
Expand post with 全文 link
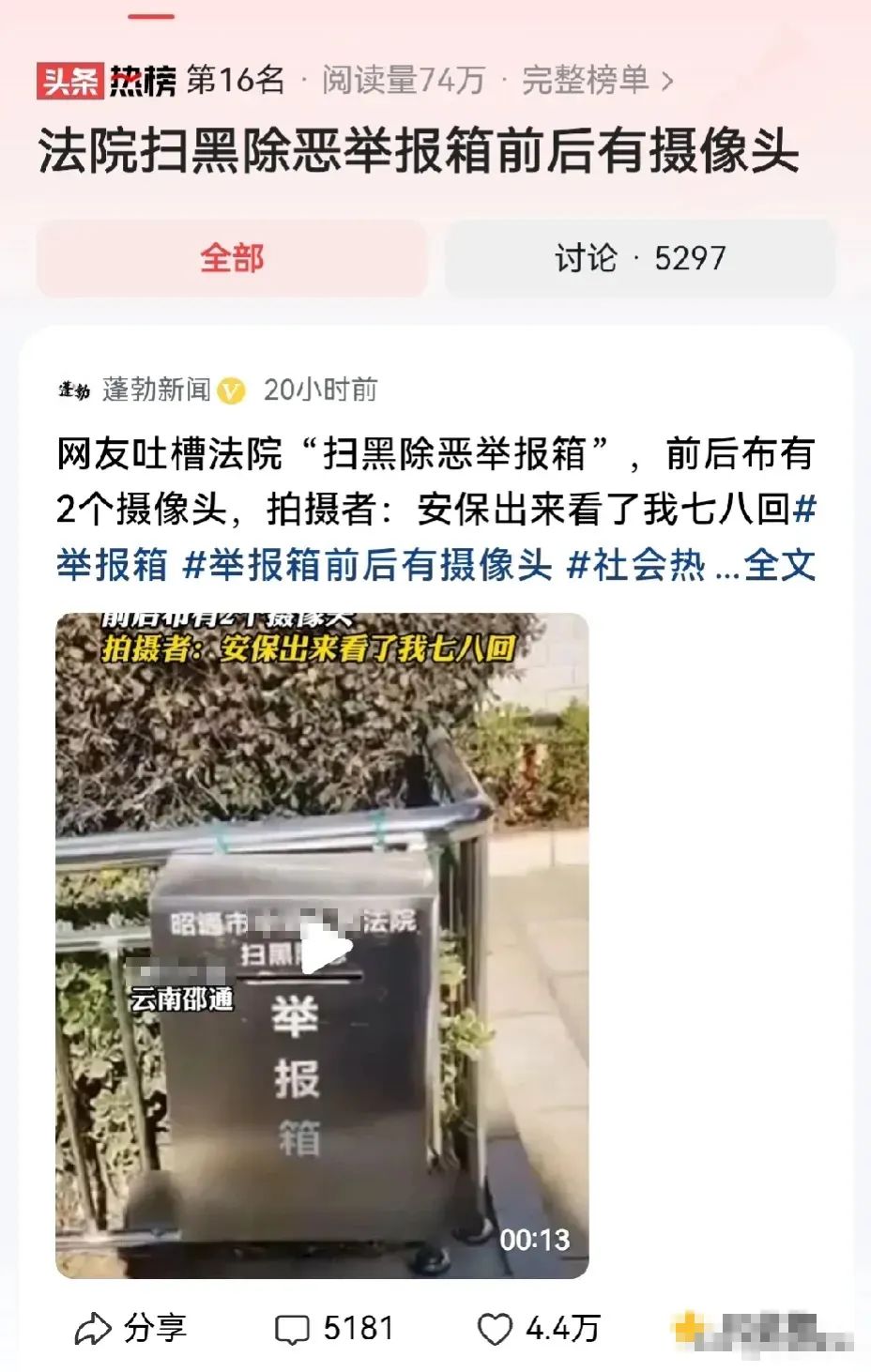[779, 565]
